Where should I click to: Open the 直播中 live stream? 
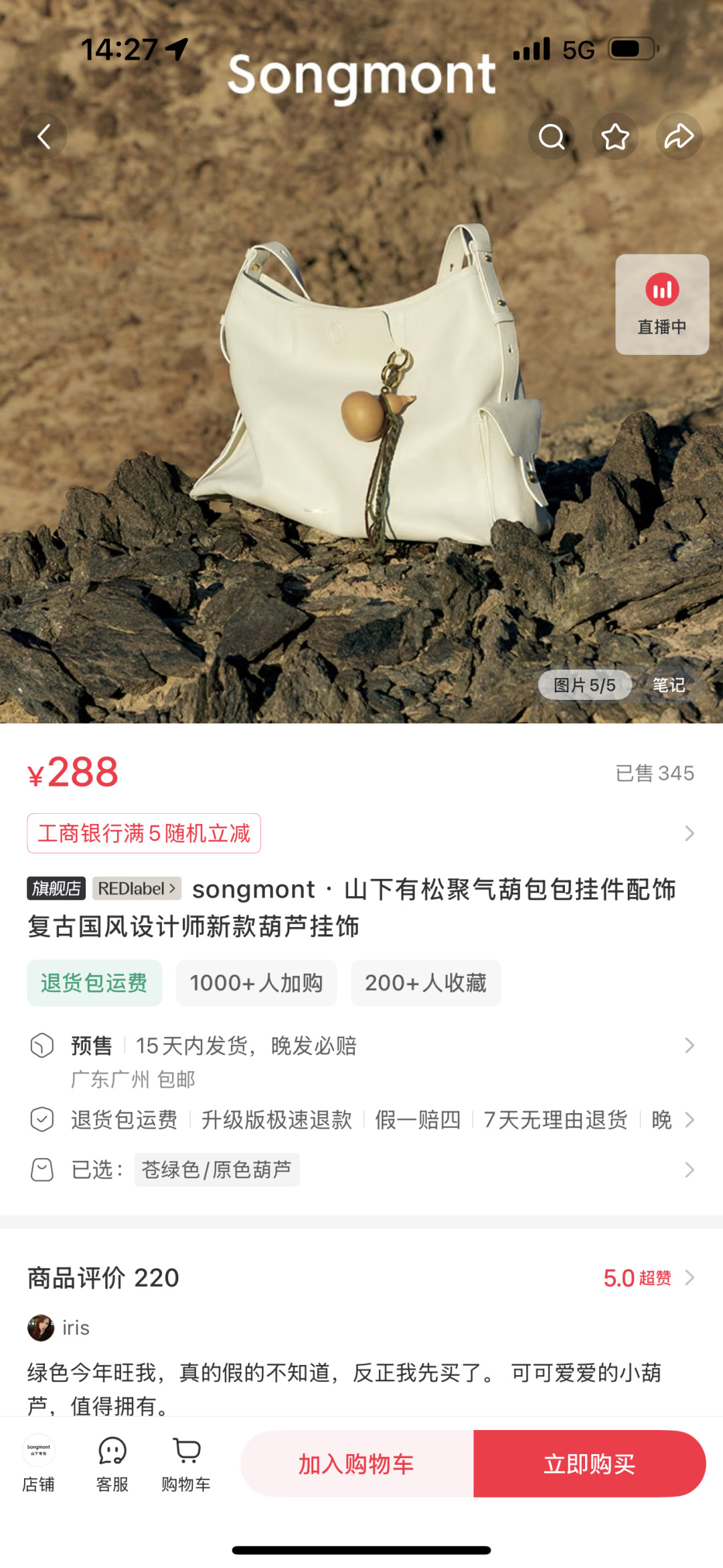(661, 305)
